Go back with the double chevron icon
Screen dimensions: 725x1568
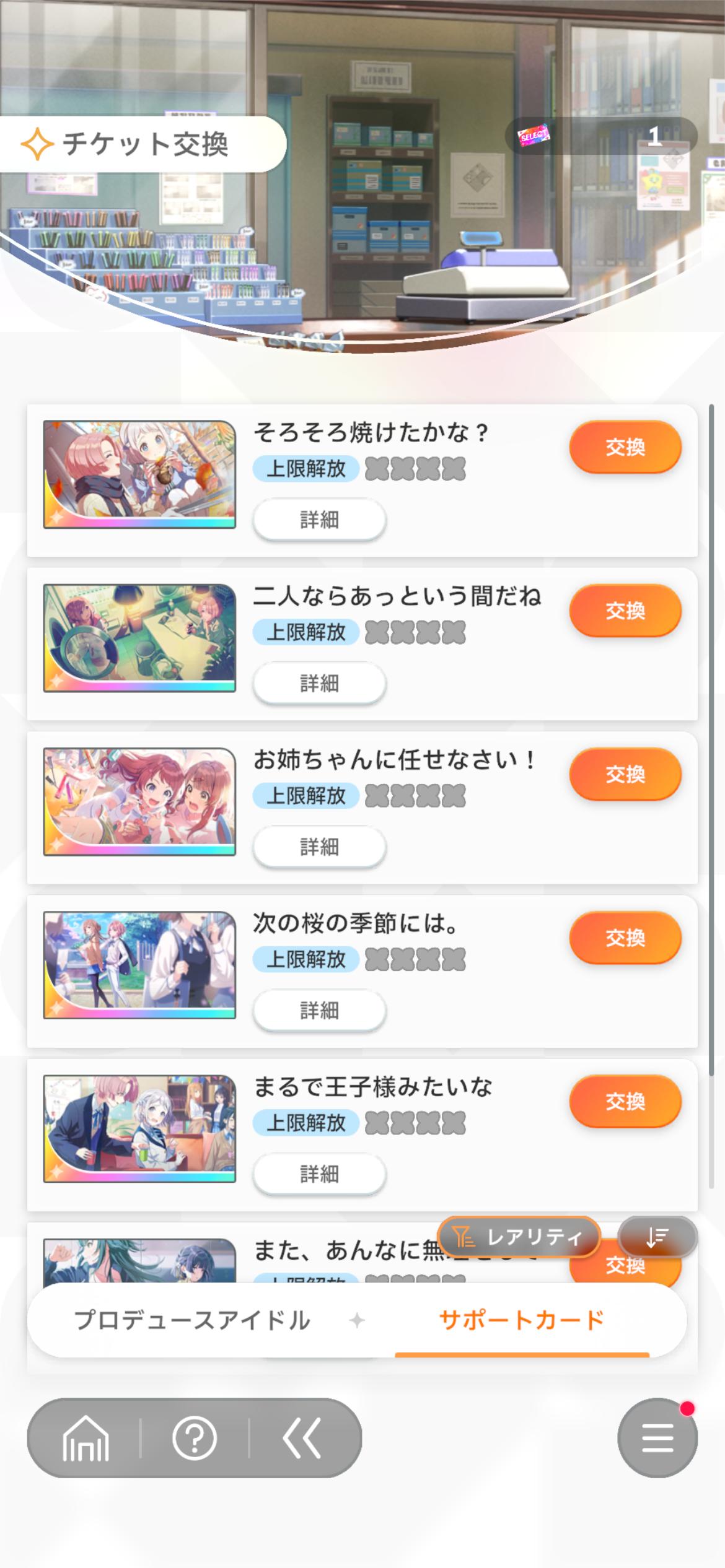pyautogui.click(x=302, y=1438)
